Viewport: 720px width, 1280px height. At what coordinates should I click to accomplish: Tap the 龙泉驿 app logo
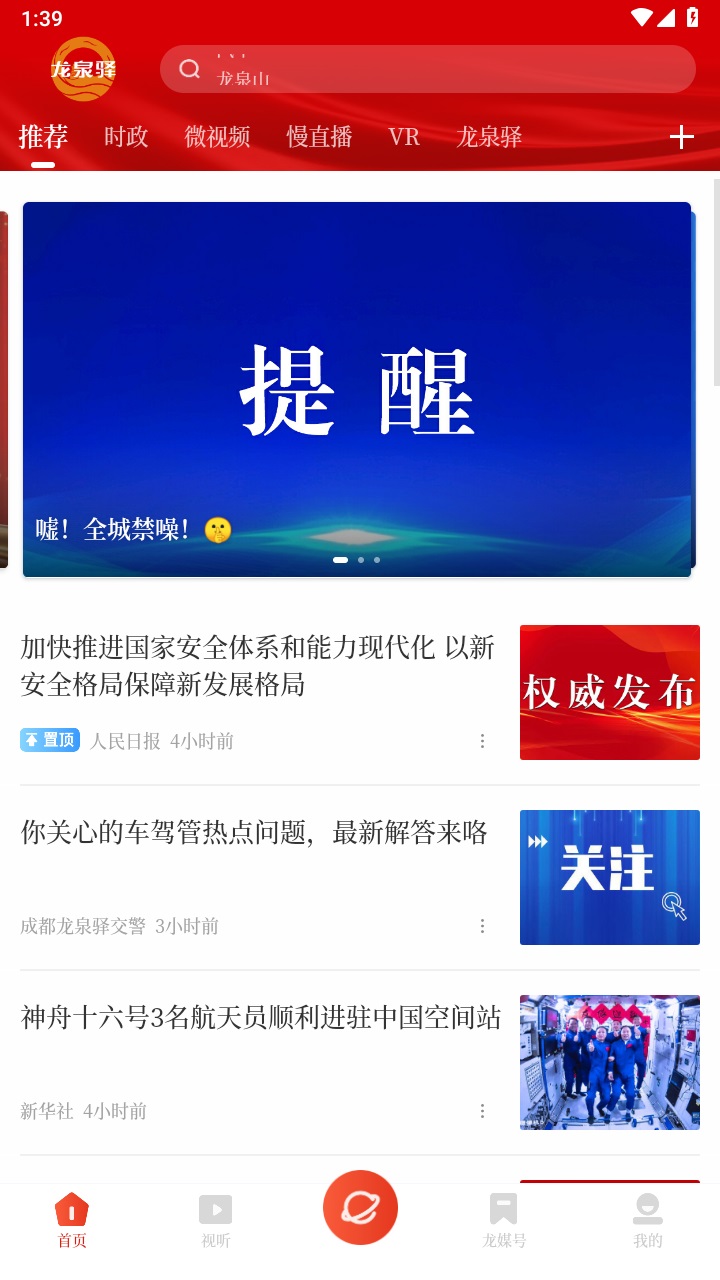click(x=83, y=69)
